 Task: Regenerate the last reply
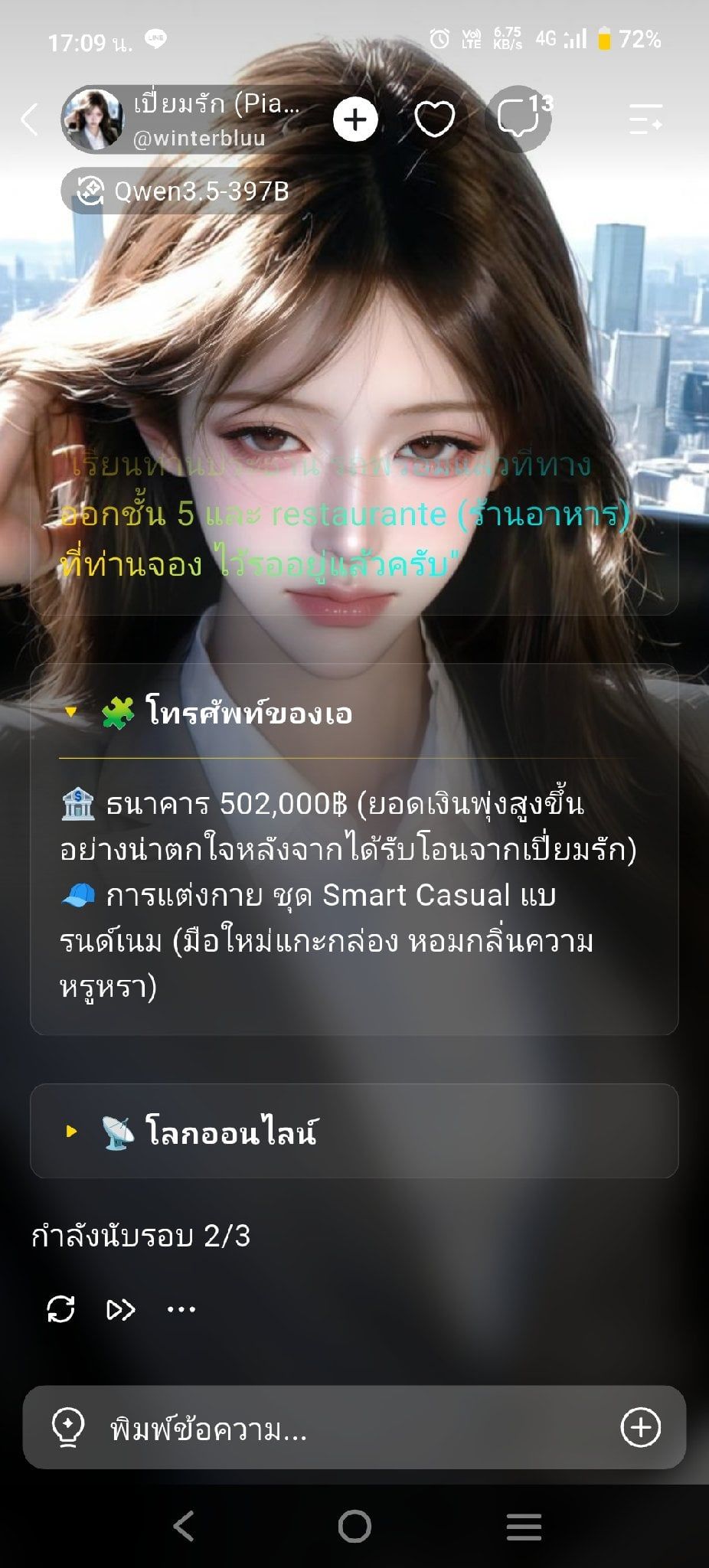[61, 1309]
